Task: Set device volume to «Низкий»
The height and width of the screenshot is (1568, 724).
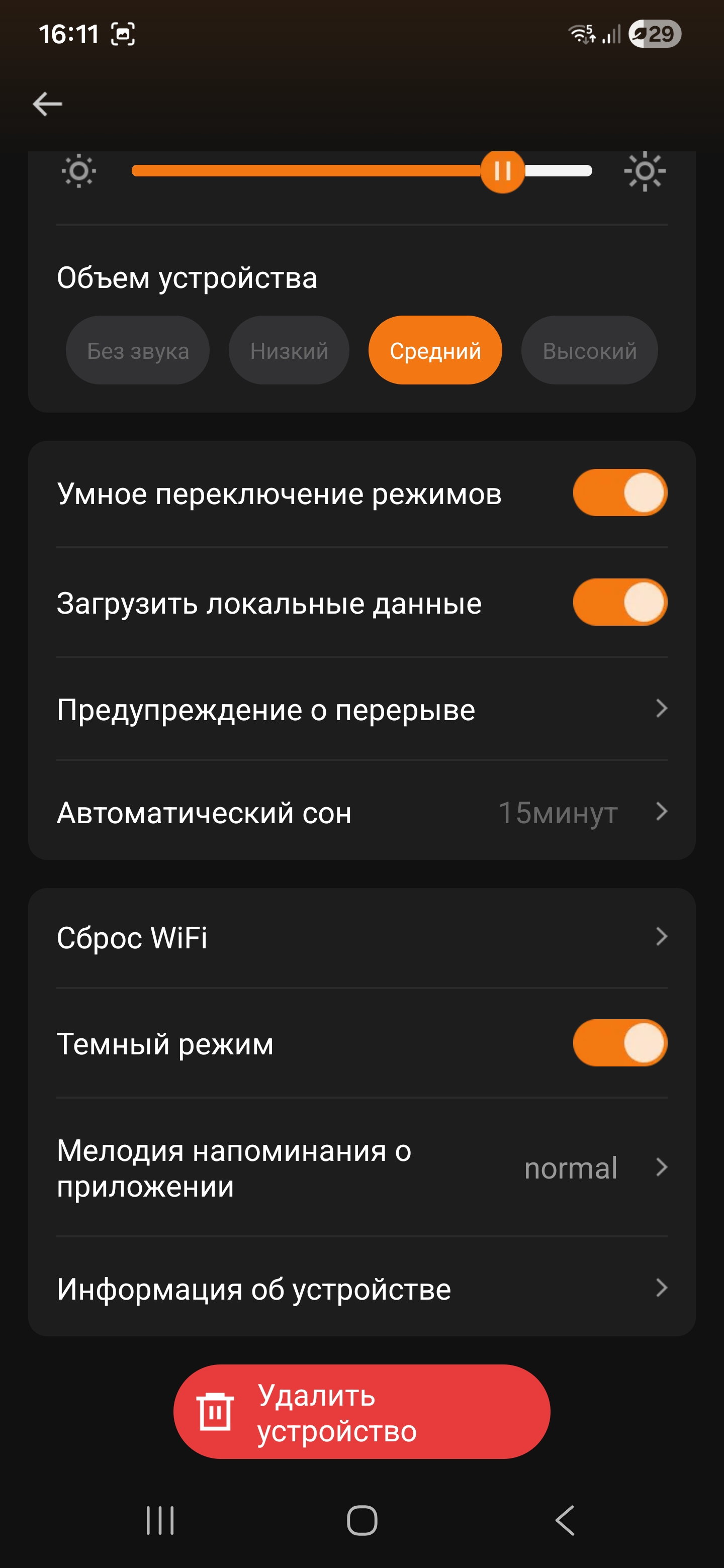Action: point(289,351)
